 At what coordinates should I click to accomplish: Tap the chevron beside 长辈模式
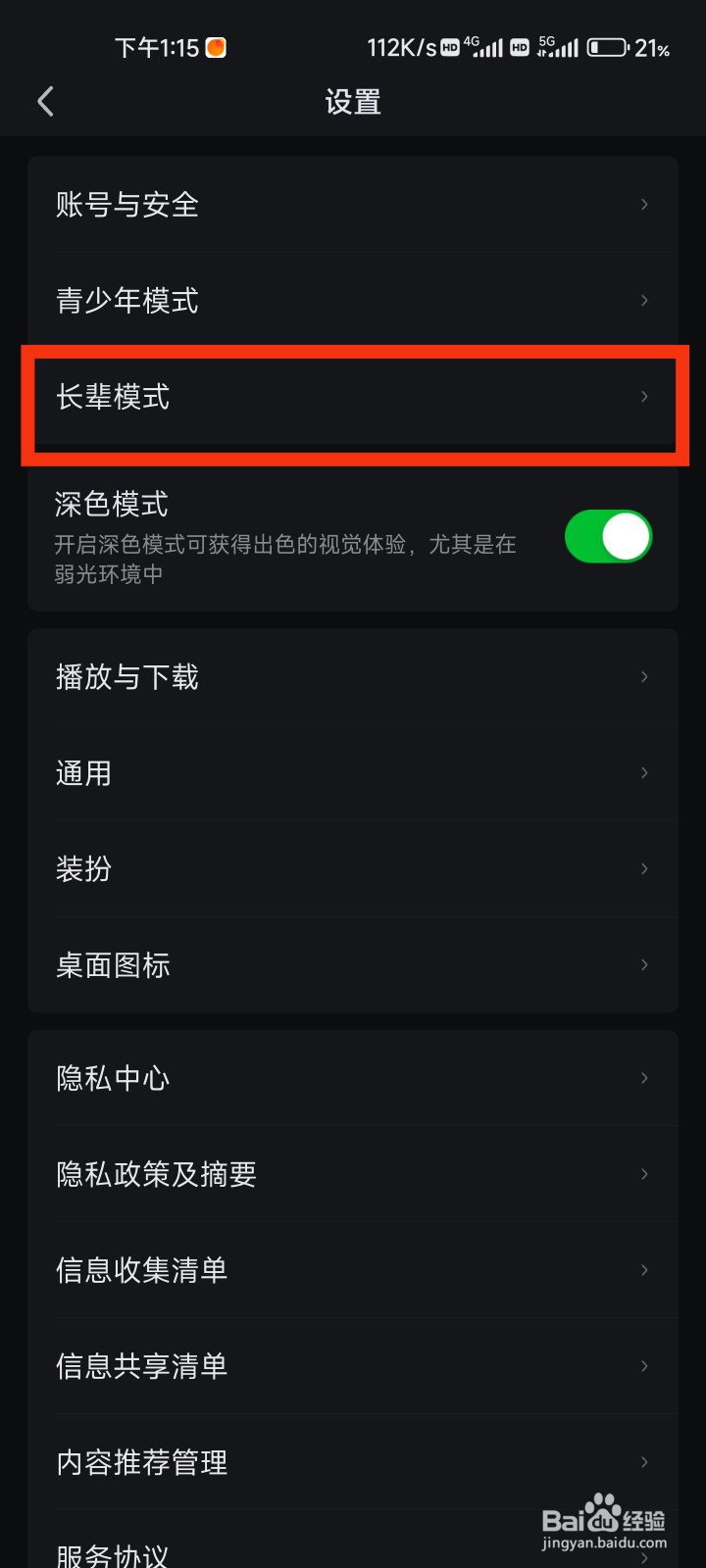(644, 397)
